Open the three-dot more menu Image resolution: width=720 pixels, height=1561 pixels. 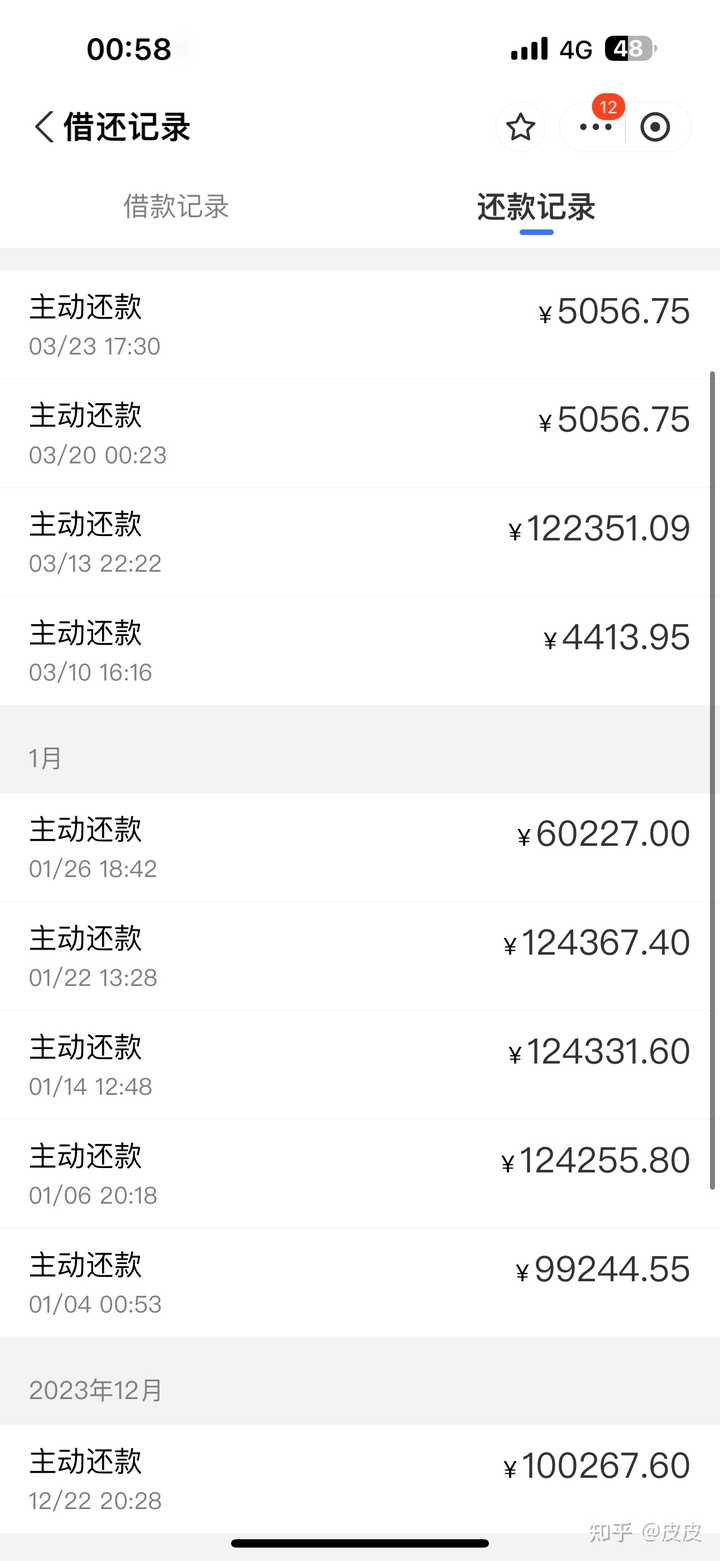click(x=596, y=127)
